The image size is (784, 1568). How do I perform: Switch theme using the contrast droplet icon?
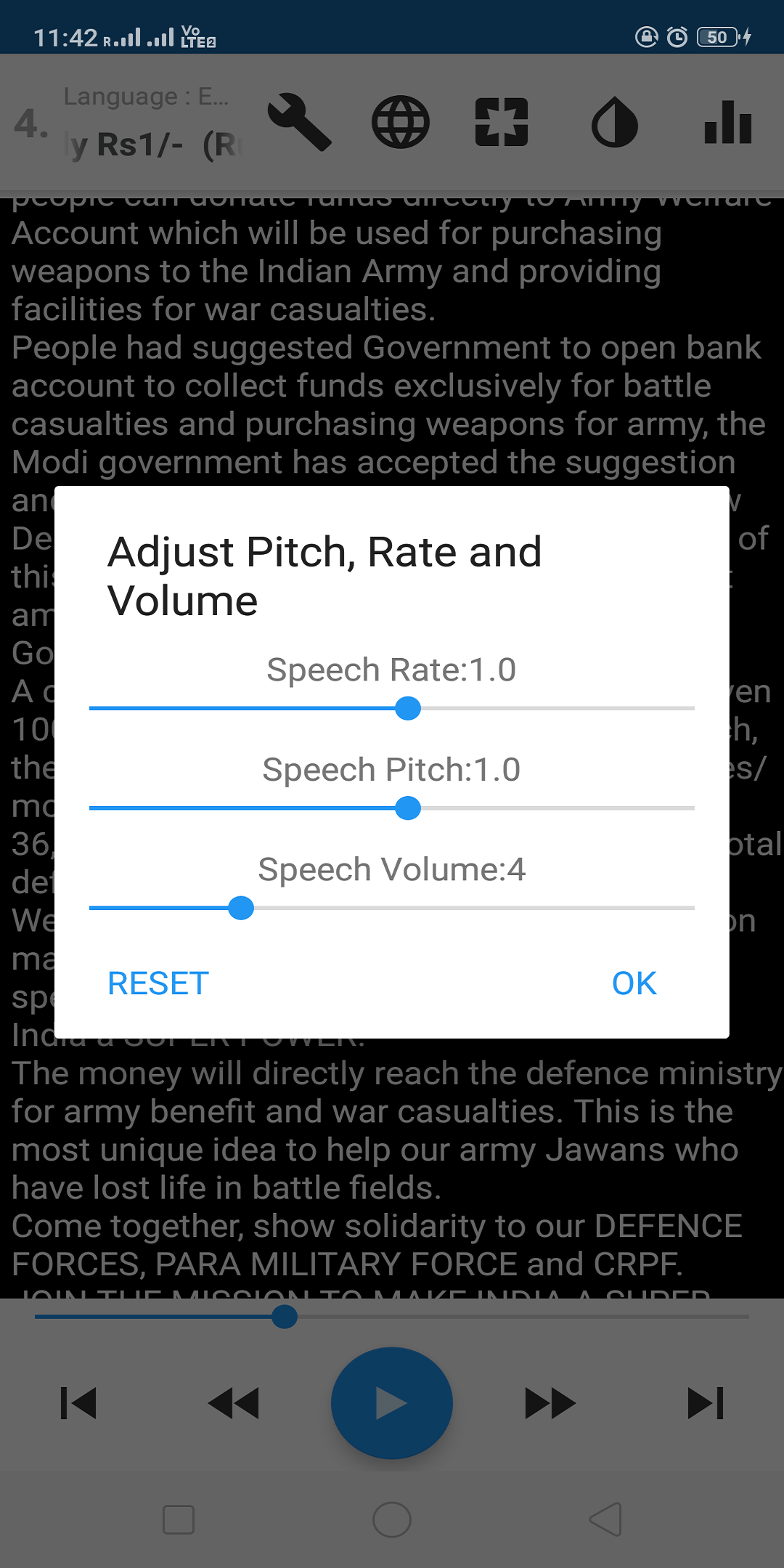[614, 122]
